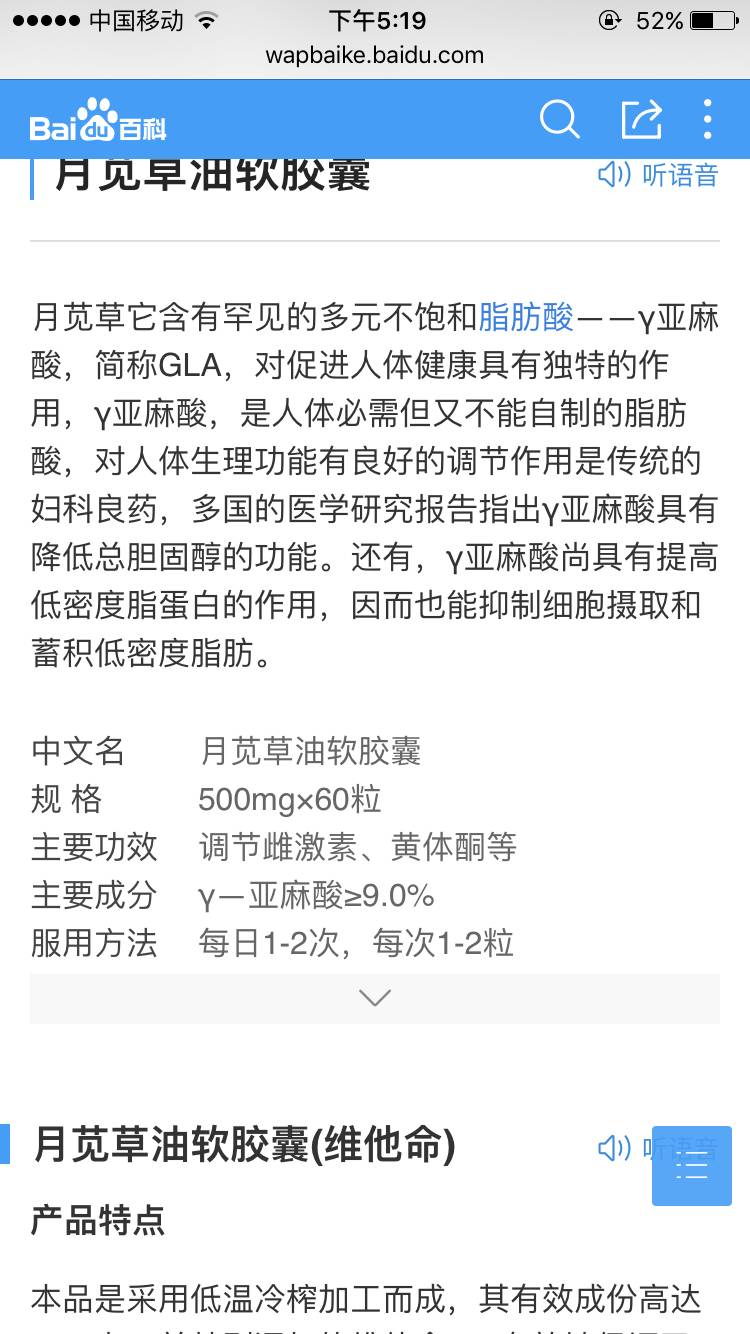This screenshot has width=750, height=1334.
Task: Open the three-dot overflow menu
Action: point(708,120)
